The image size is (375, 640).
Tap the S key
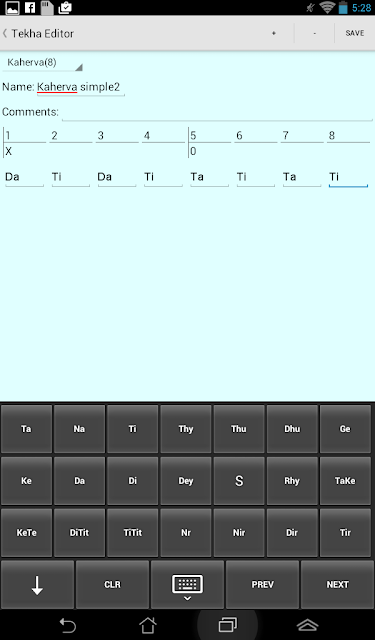tap(239, 481)
